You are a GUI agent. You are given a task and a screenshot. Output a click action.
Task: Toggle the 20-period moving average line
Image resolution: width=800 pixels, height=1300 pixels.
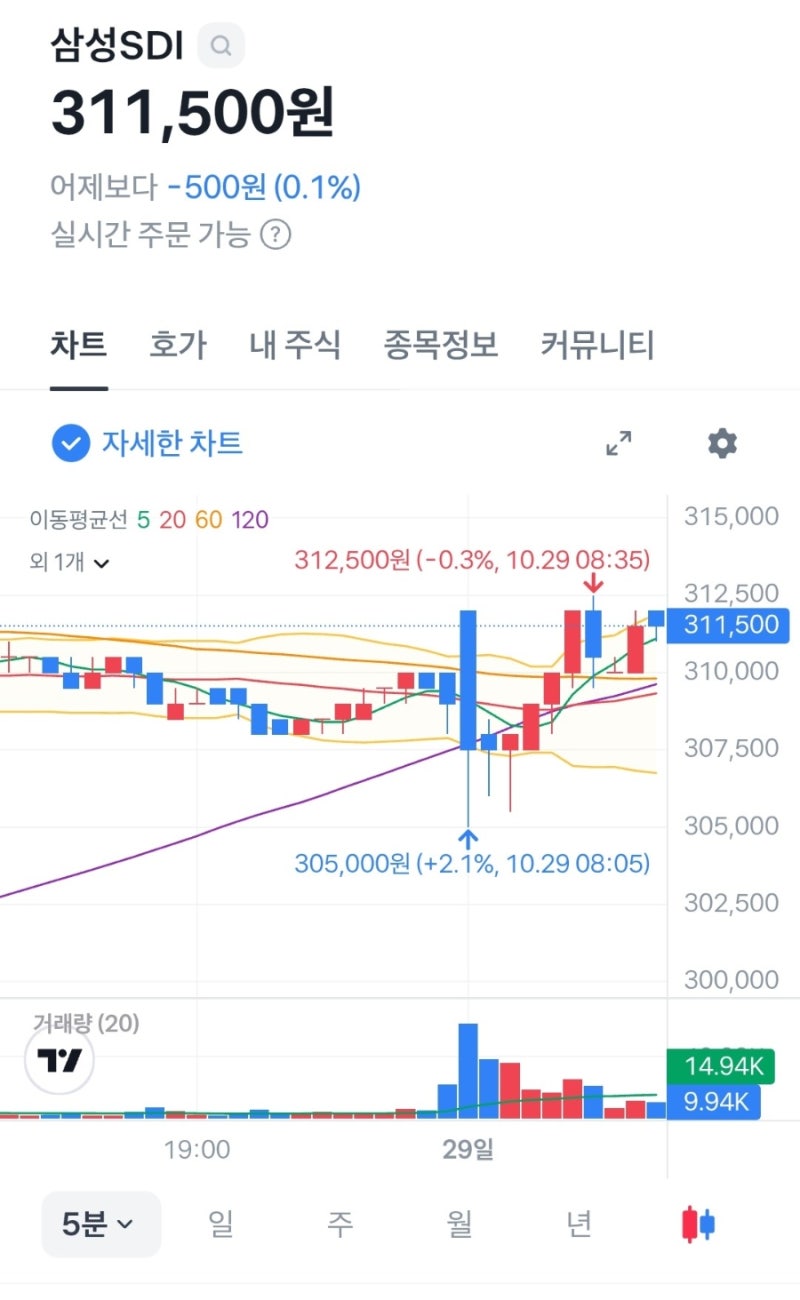pos(172,517)
